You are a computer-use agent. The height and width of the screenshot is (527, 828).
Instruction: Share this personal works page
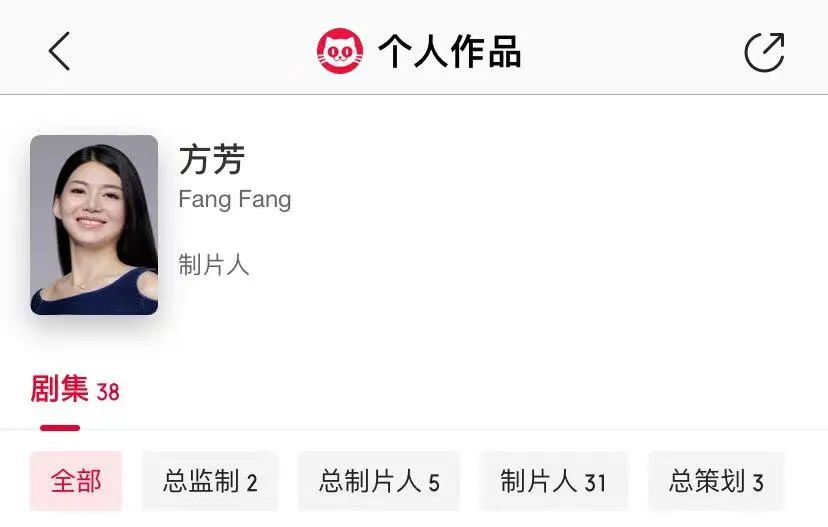click(764, 52)
